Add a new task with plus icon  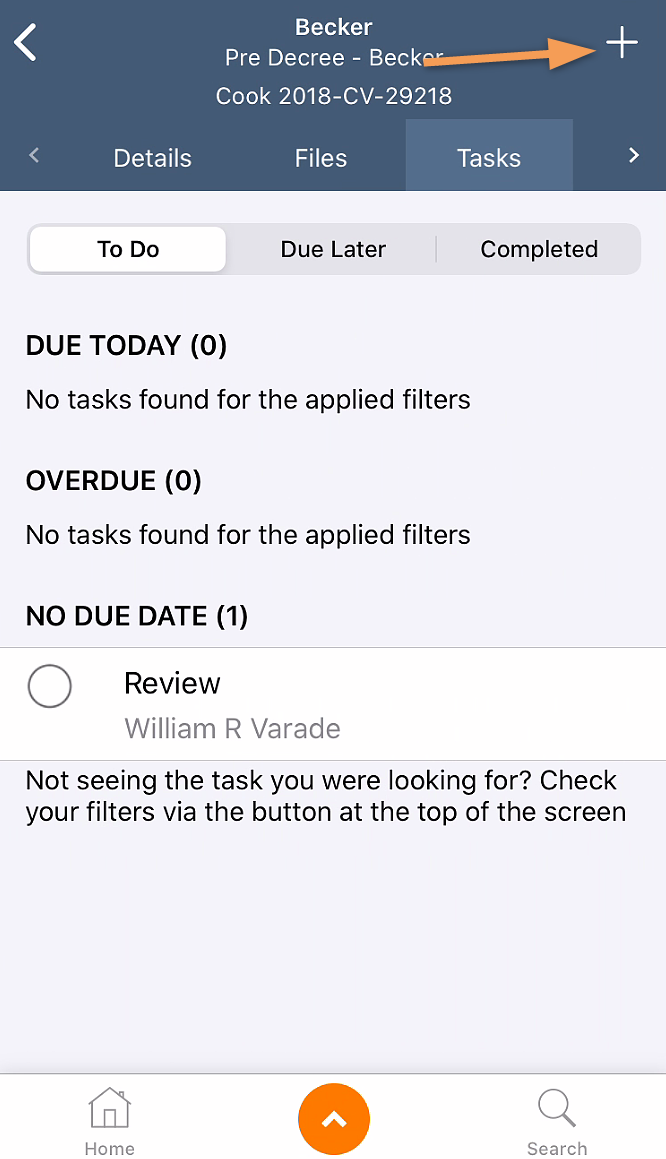tap(622, 42)
